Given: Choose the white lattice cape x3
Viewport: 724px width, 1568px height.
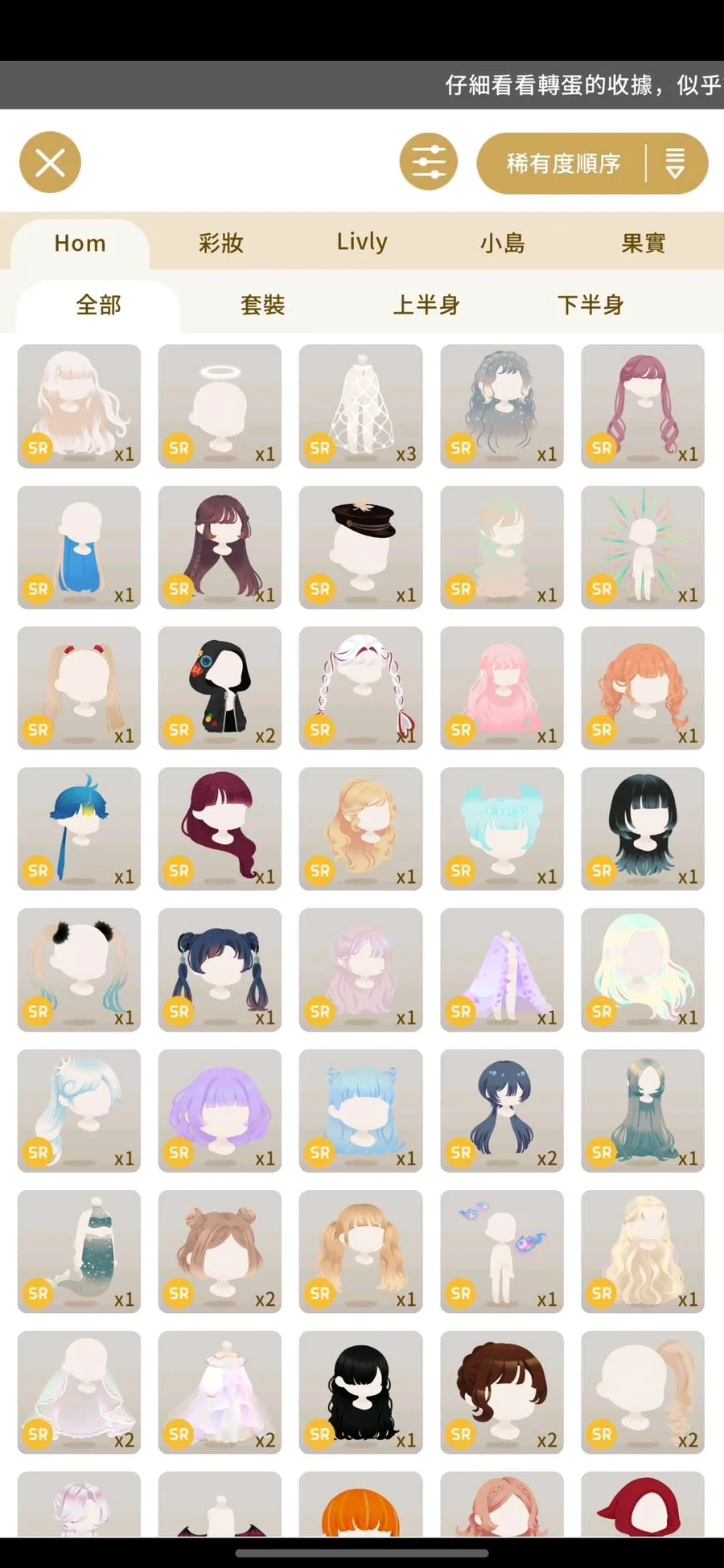Looking at the screenshot, I should tap(360, 406).
